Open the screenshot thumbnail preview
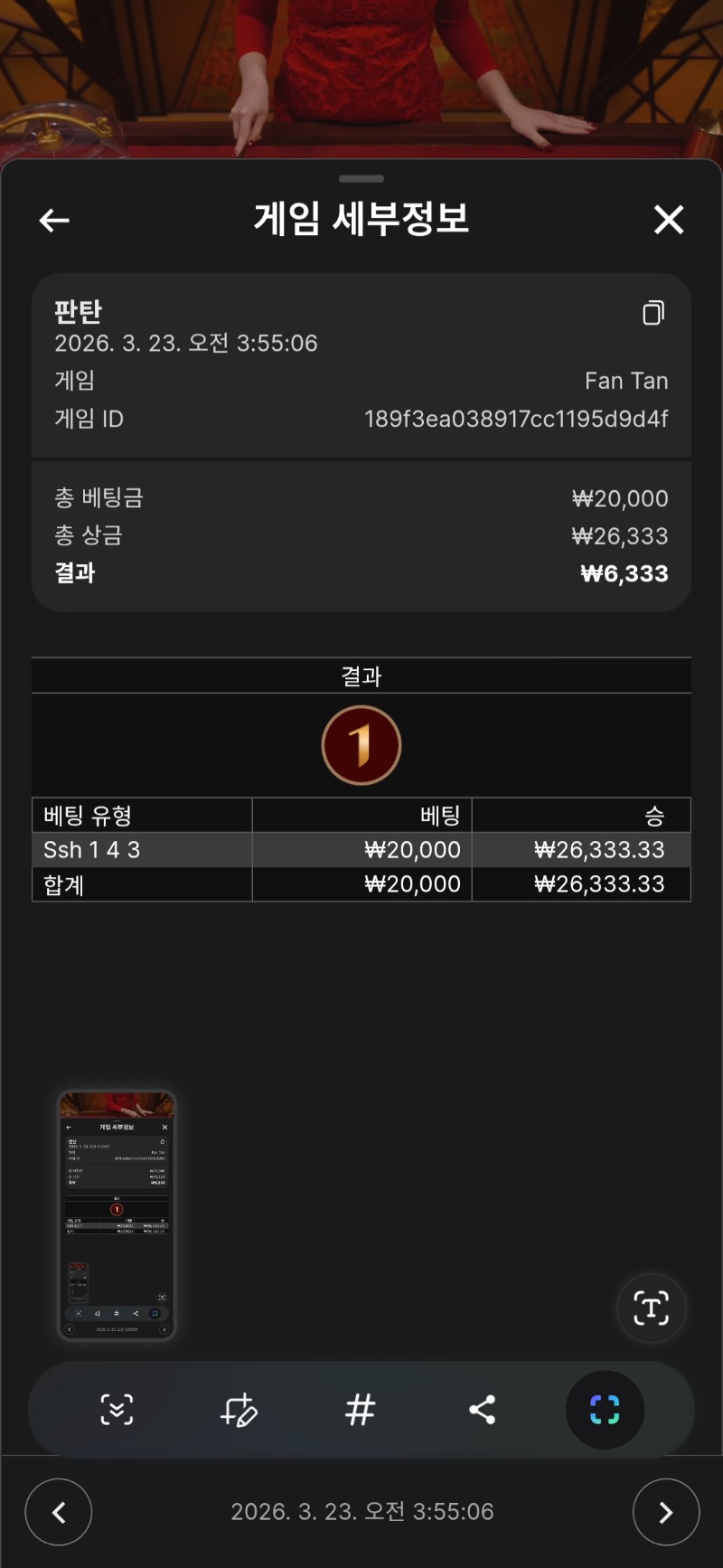The width and height of the screenshot is (723, 1568). [x=117, y=1214]
